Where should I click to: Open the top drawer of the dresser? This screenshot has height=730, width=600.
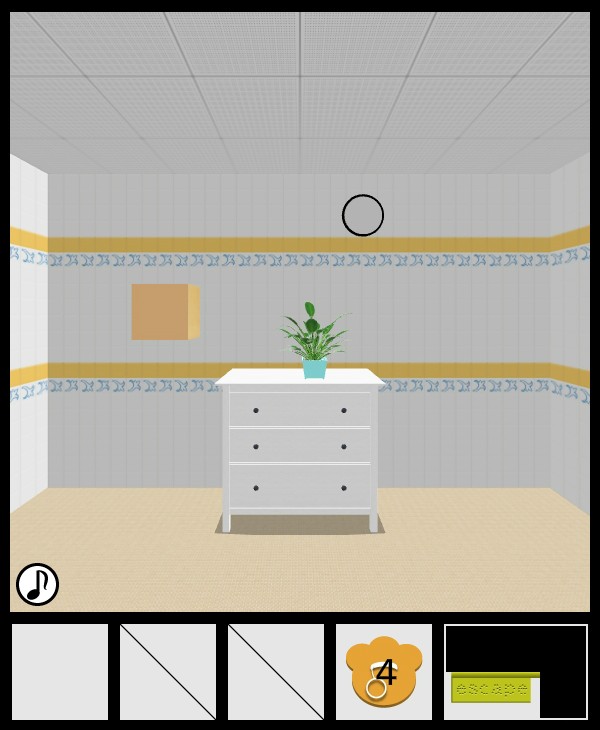click(x=299, y=410)
